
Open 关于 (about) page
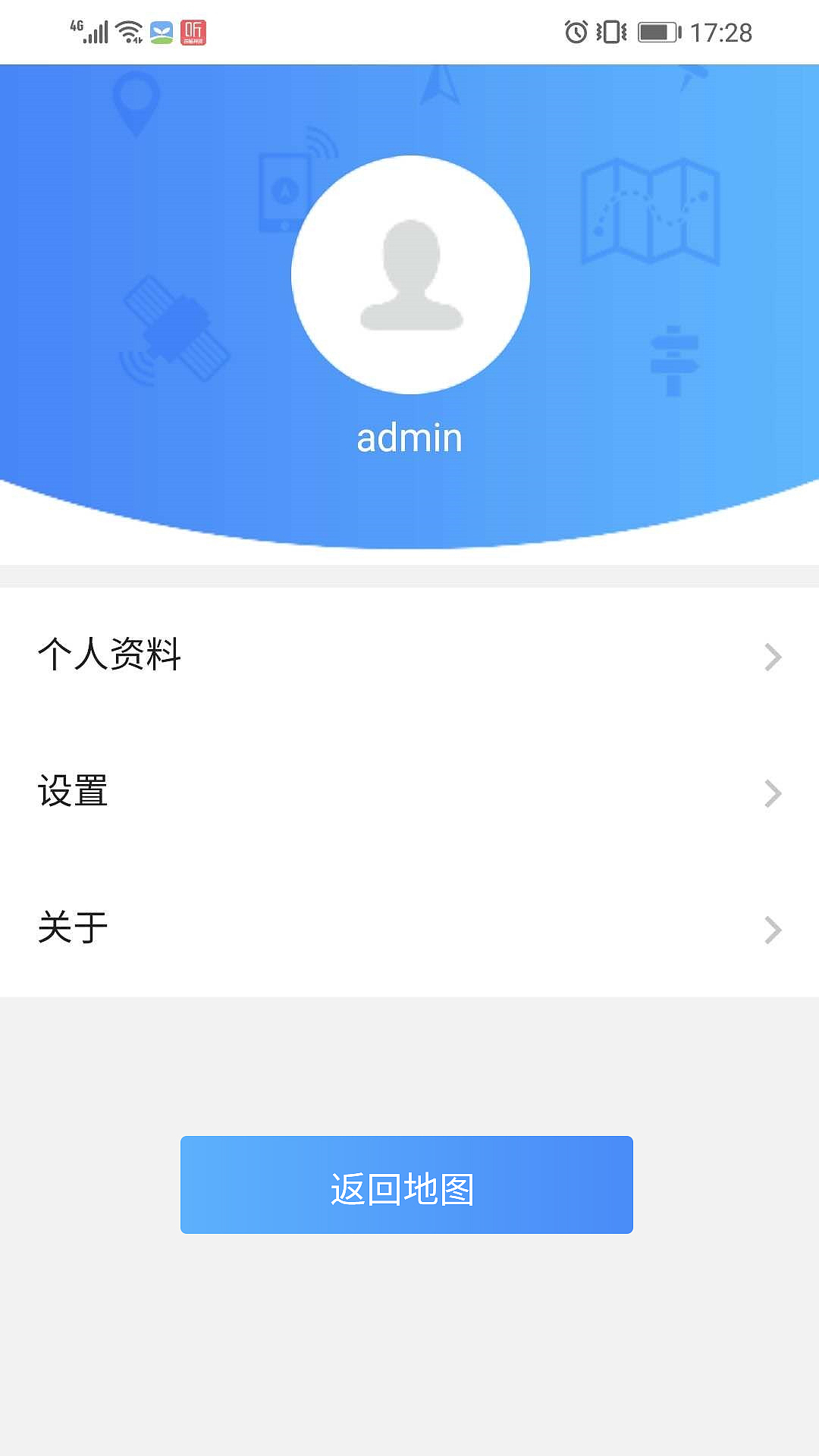[409, 928]
